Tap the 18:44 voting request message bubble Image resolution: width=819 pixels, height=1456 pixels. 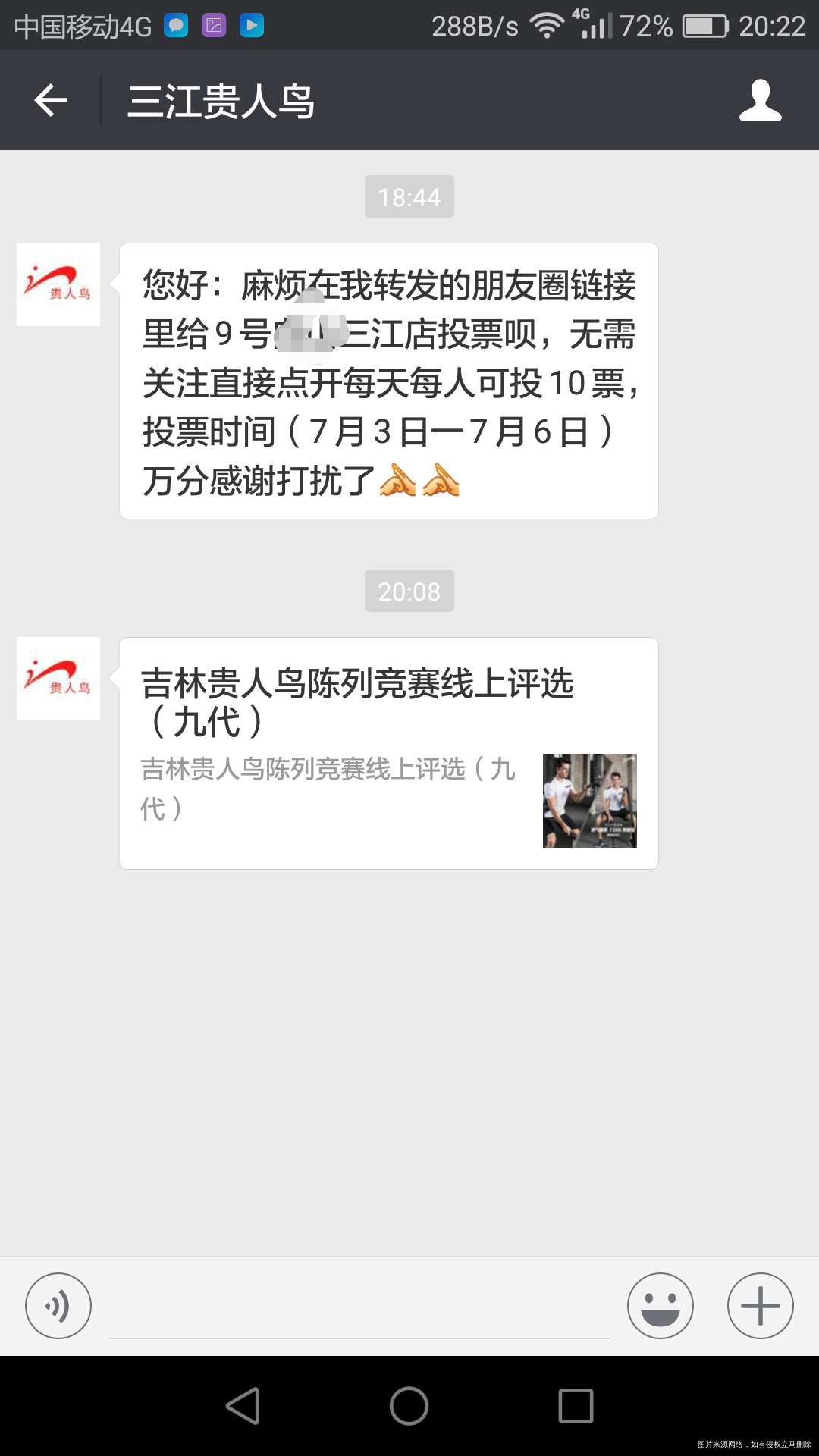[x=388, y=379]
